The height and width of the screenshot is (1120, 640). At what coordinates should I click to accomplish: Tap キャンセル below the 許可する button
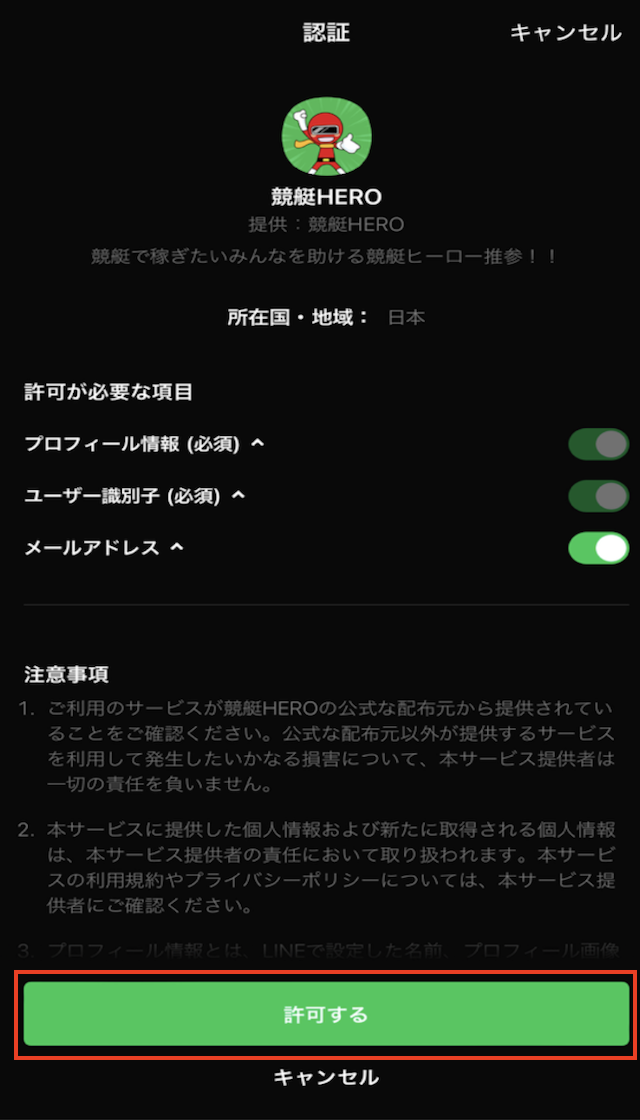[x=326, y=1077]
